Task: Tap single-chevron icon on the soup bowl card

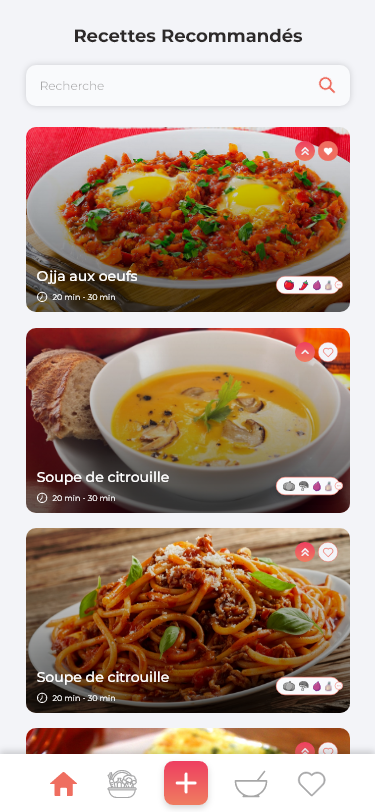Action: [x=305, y=352]
